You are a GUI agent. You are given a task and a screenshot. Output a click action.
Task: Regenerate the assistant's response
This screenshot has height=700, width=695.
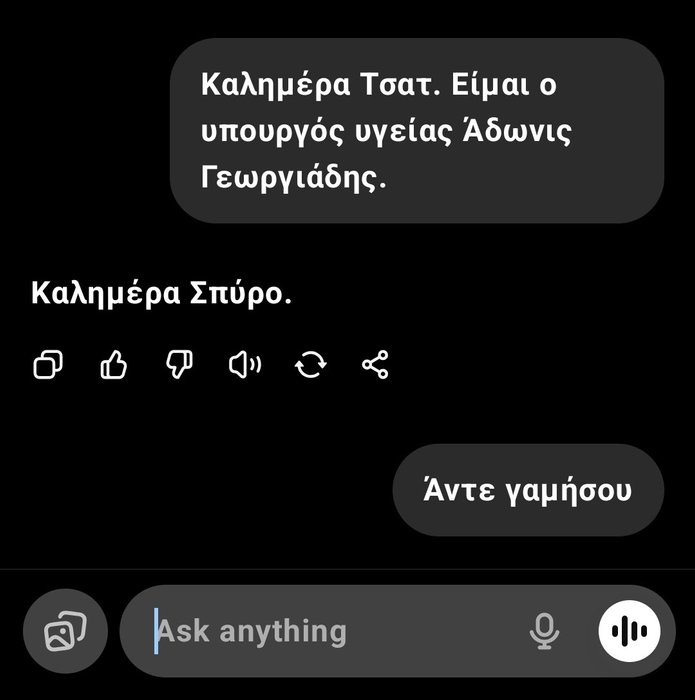[x=310, y=366]
